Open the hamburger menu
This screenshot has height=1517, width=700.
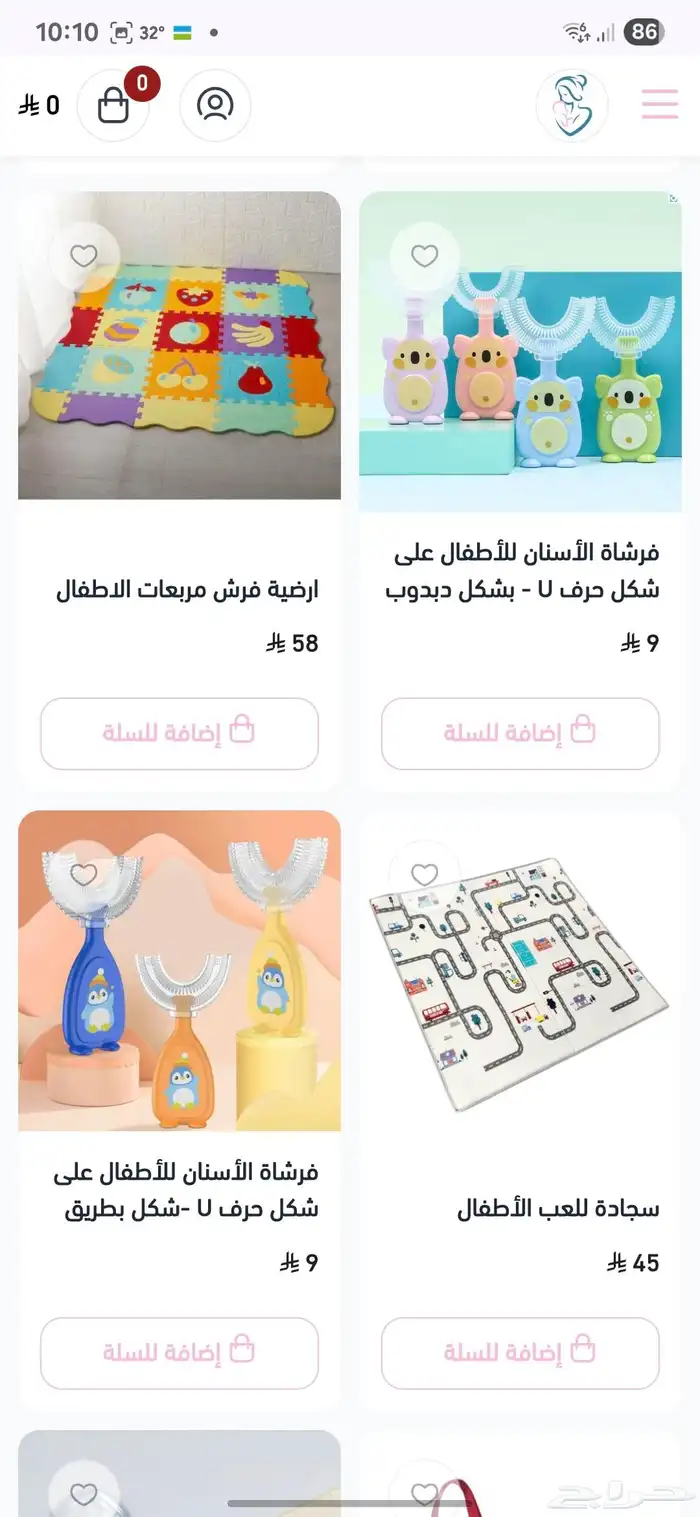click(x=660, y=104)
